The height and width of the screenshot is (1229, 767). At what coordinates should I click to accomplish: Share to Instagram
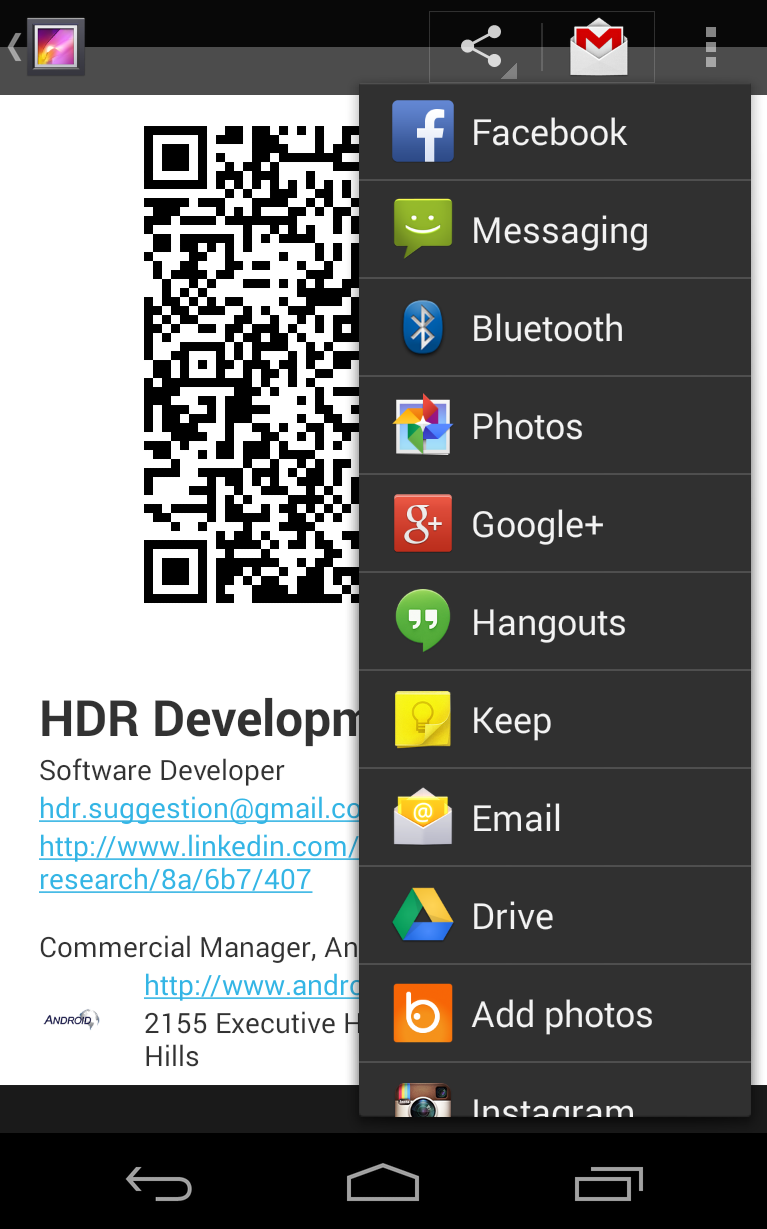(x=554, y=1100)
